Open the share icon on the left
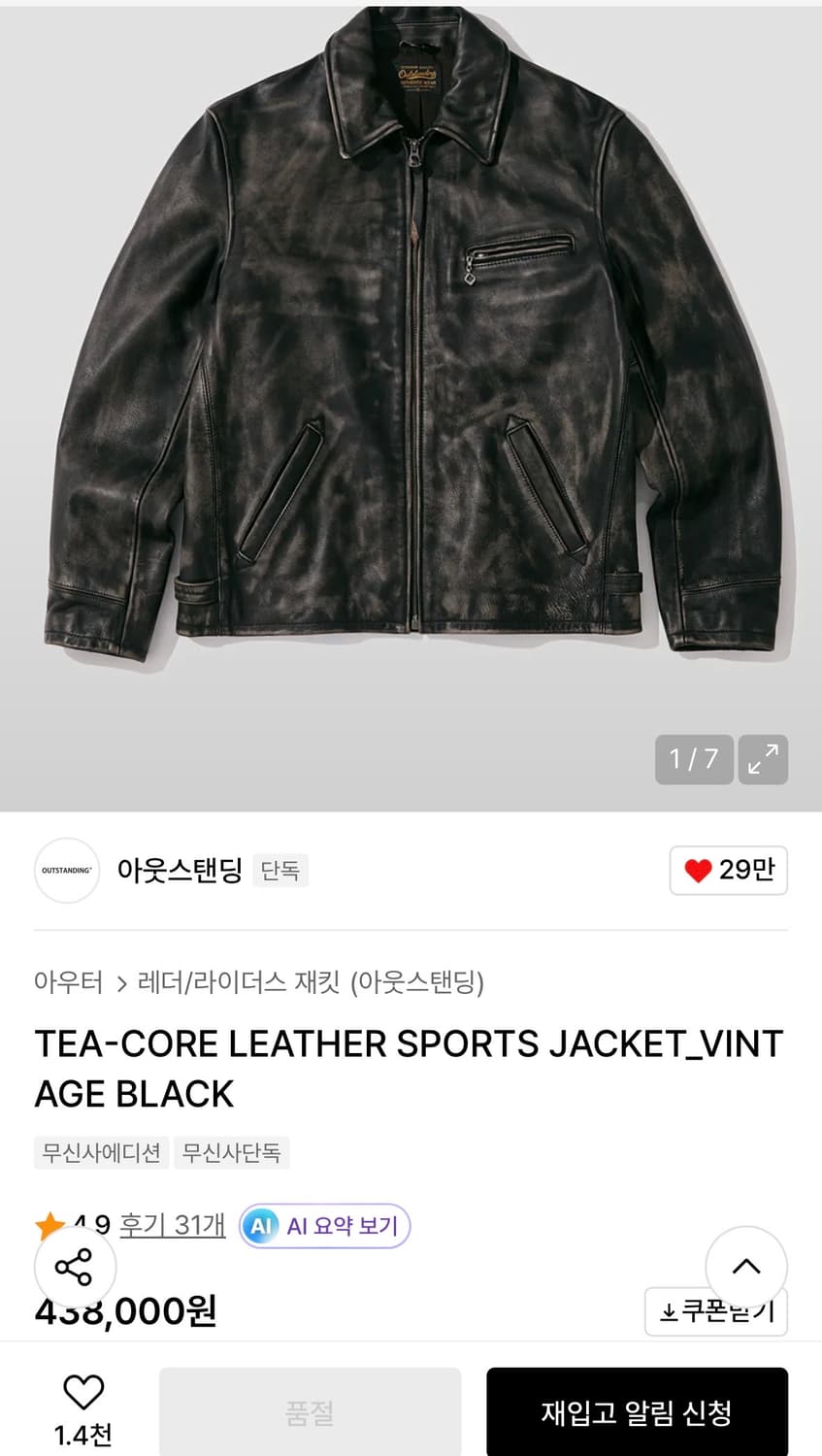 [75, 1267]
